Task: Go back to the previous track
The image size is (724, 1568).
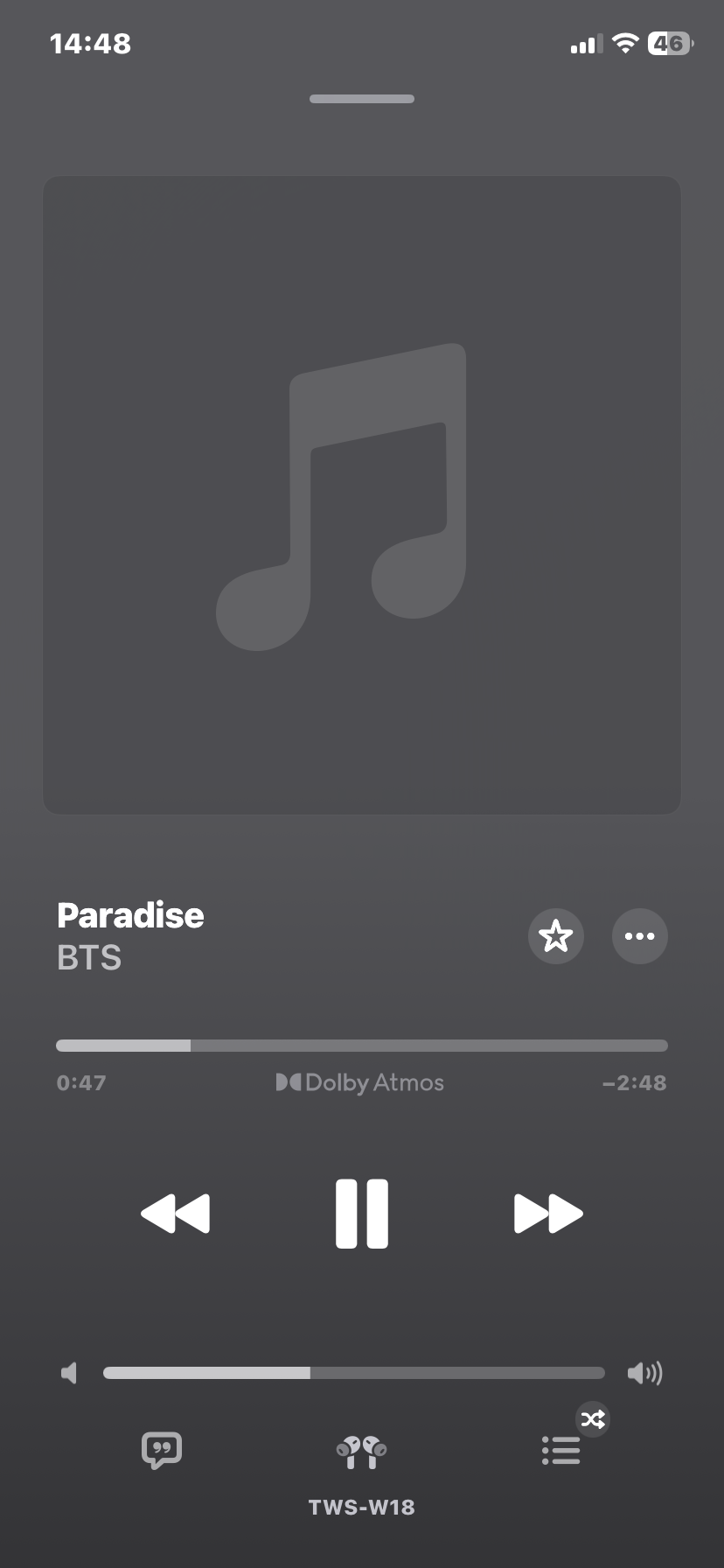Action: pyautogui.click(x=176, y=1213)
